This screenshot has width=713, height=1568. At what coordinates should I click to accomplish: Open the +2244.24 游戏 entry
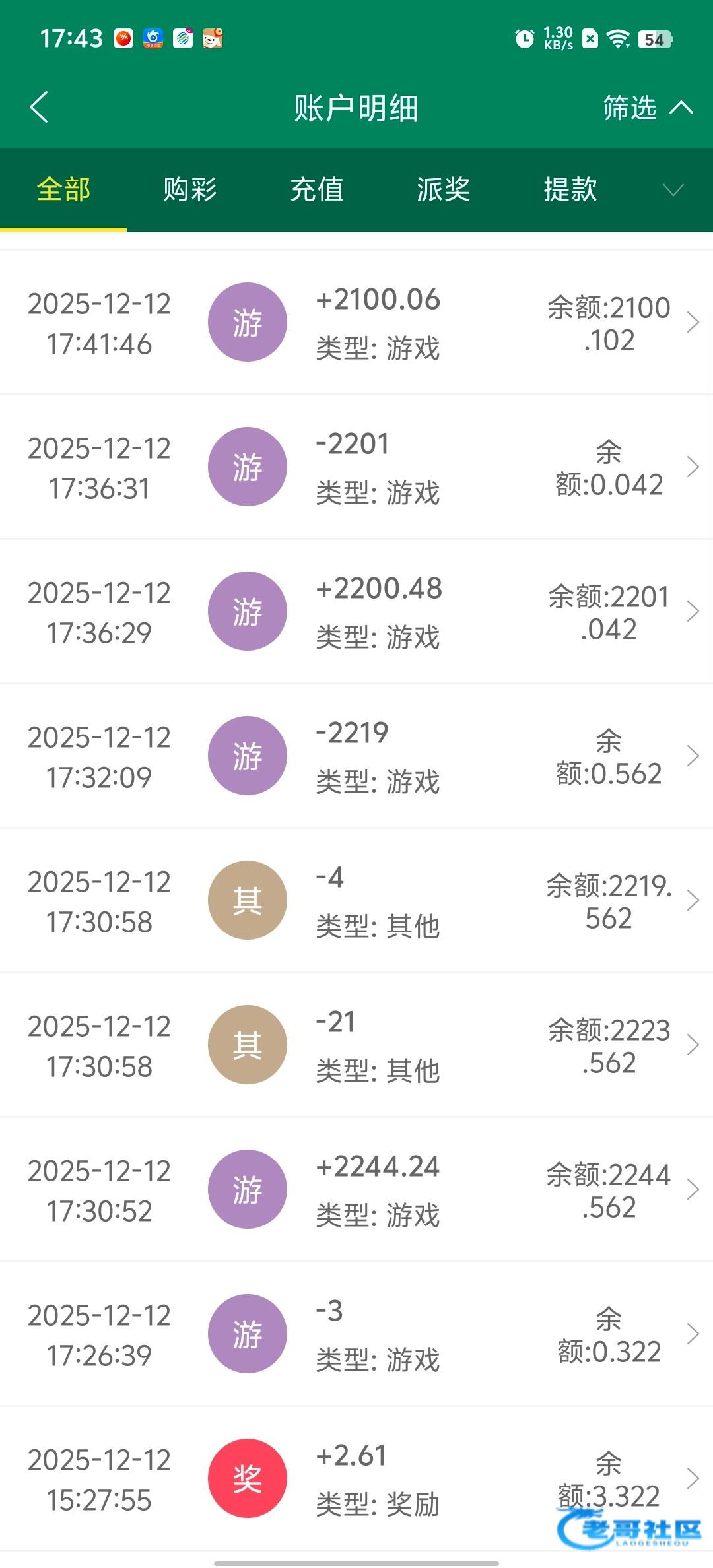356,1190
